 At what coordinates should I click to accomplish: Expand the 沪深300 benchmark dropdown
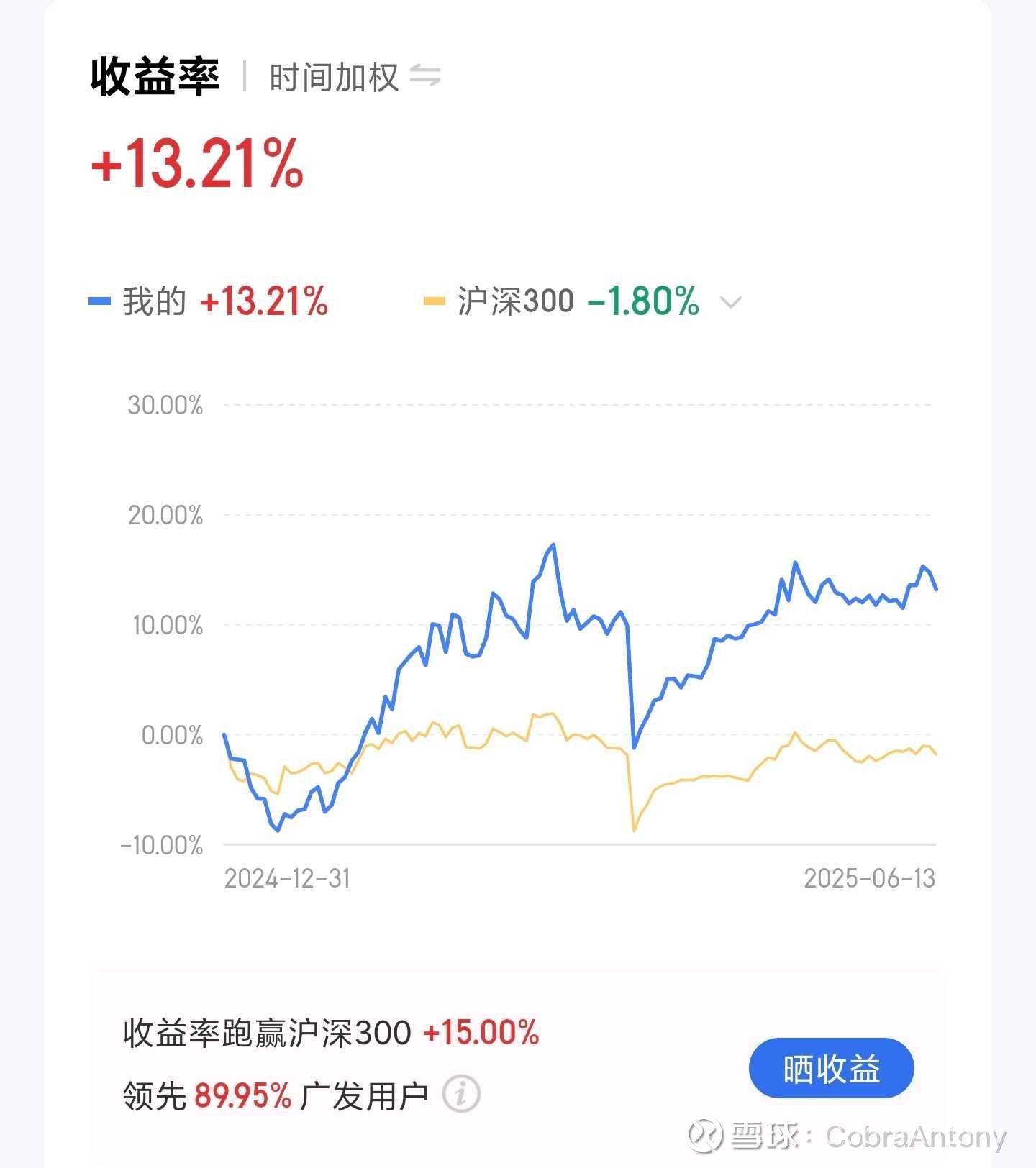pyautogui.click(x=731, y=302)
